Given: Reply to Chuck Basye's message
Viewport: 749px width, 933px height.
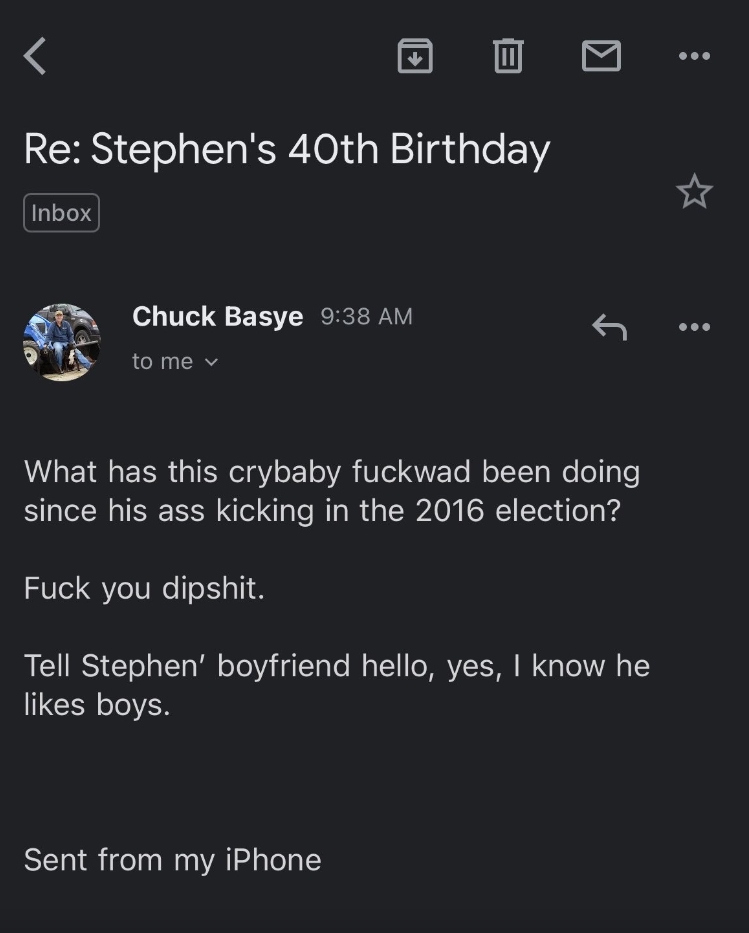Looking at the screenshot, I should pos(609,326).
